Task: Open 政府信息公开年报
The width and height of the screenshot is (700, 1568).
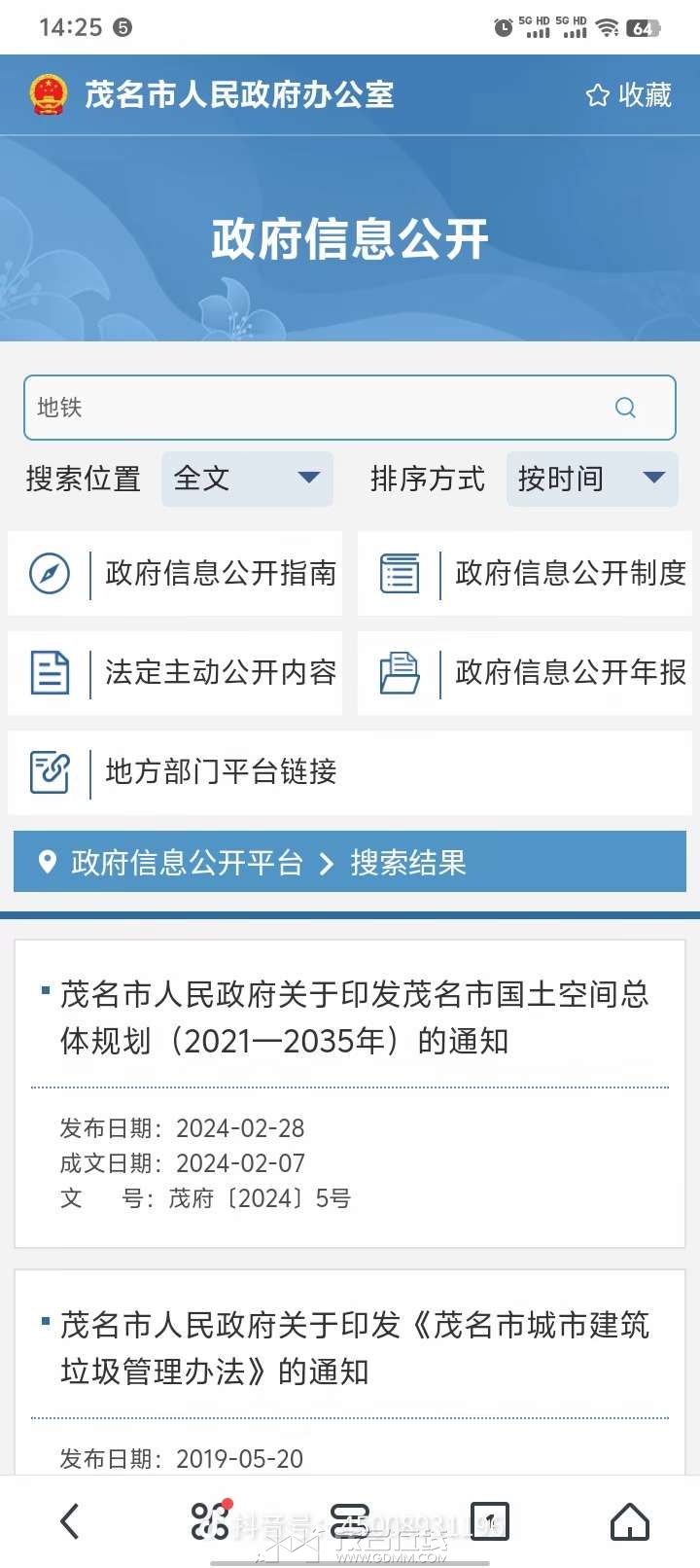Action: (x=525, y=672)
